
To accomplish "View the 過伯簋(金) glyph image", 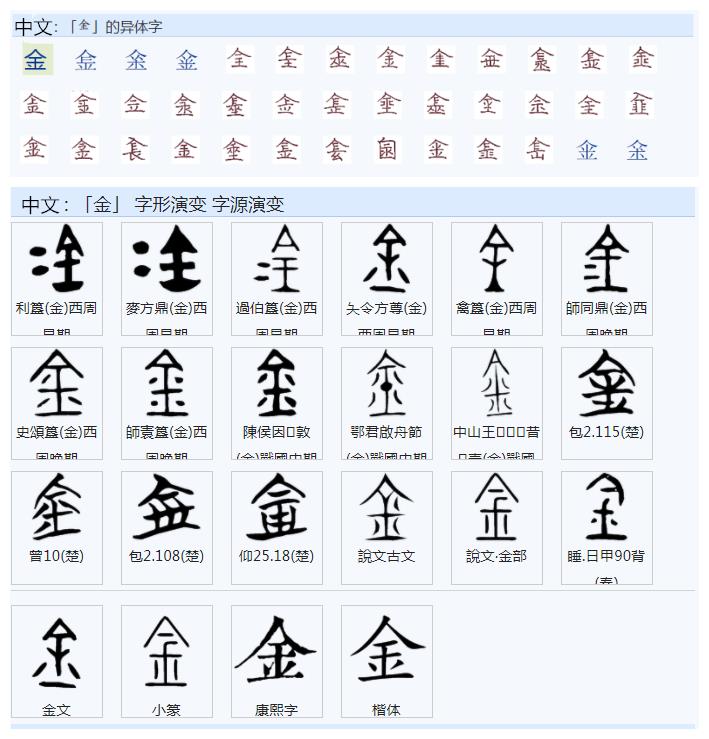I will point(277,260).
